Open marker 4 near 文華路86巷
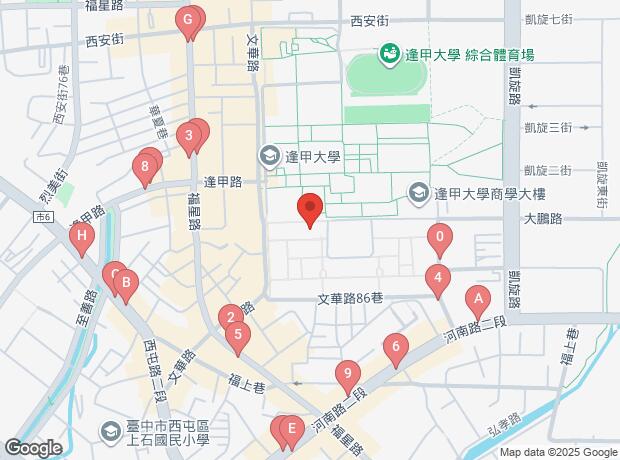Viewport: 620px width, 460px height. tap(437, 278)
